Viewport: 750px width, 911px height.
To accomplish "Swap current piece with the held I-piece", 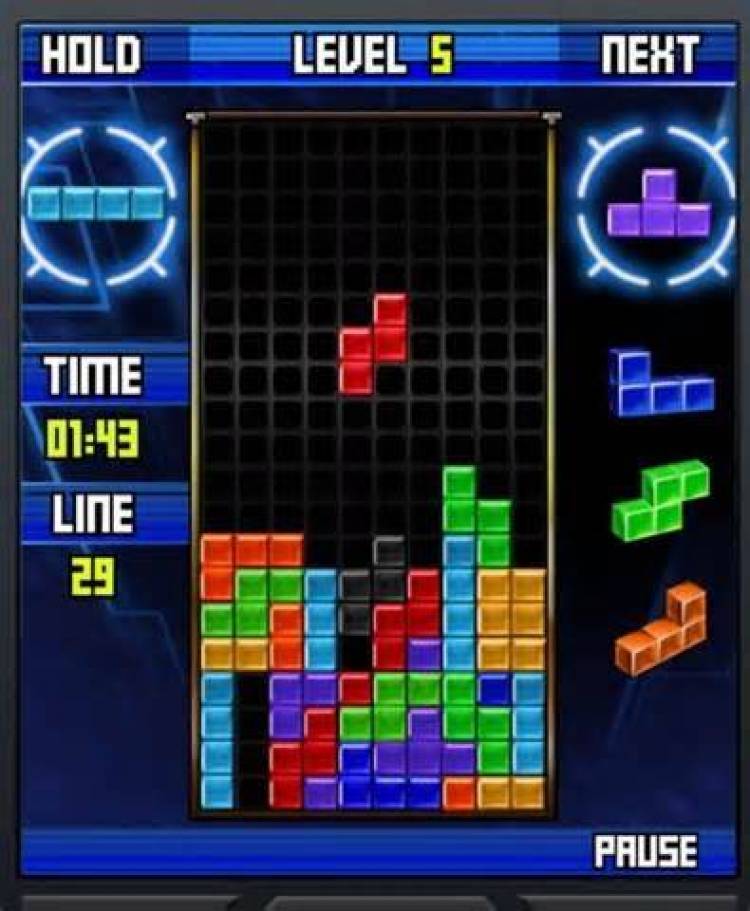I will tap(96, 204).
